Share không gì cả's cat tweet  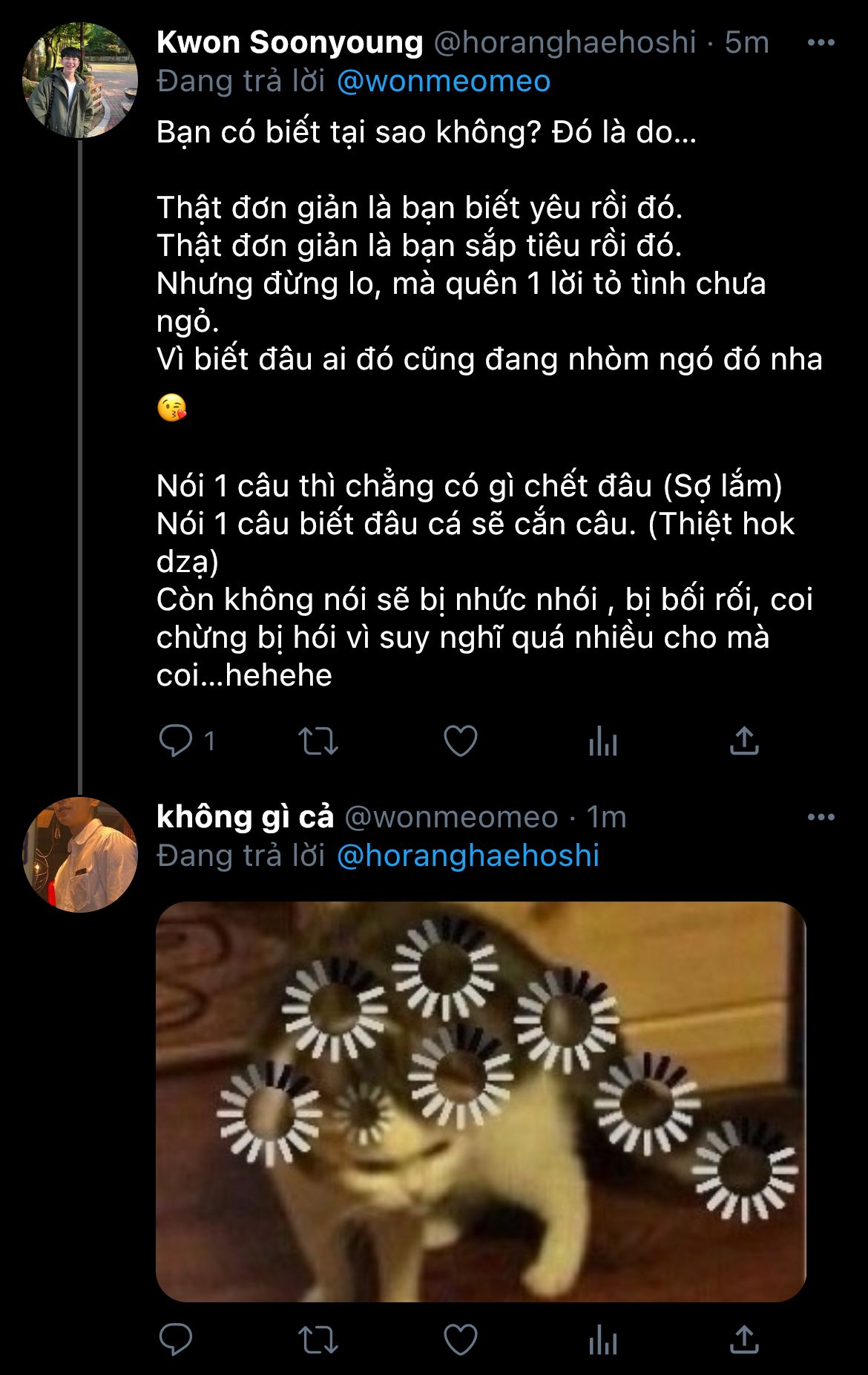click(744, 1339)
